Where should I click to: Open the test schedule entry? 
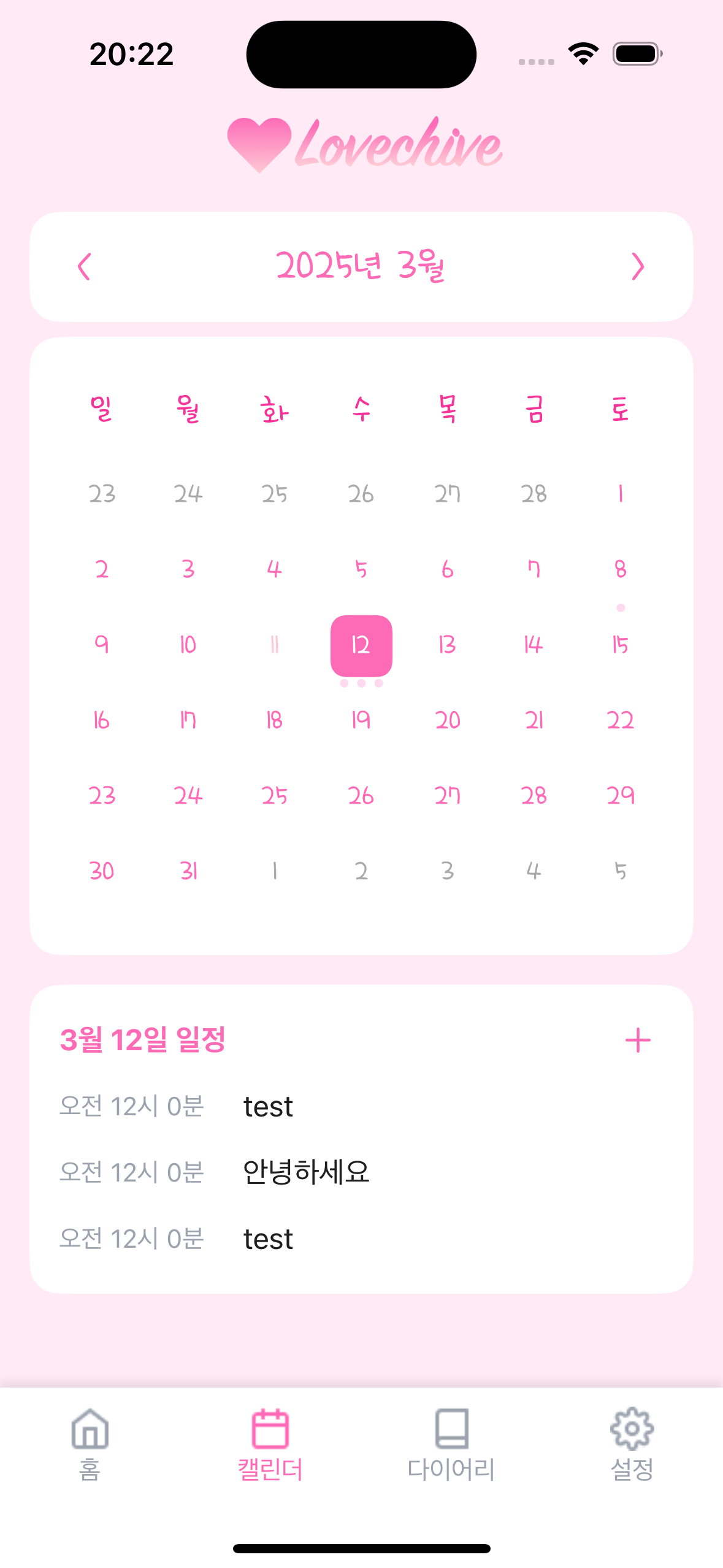point(268,1107)
